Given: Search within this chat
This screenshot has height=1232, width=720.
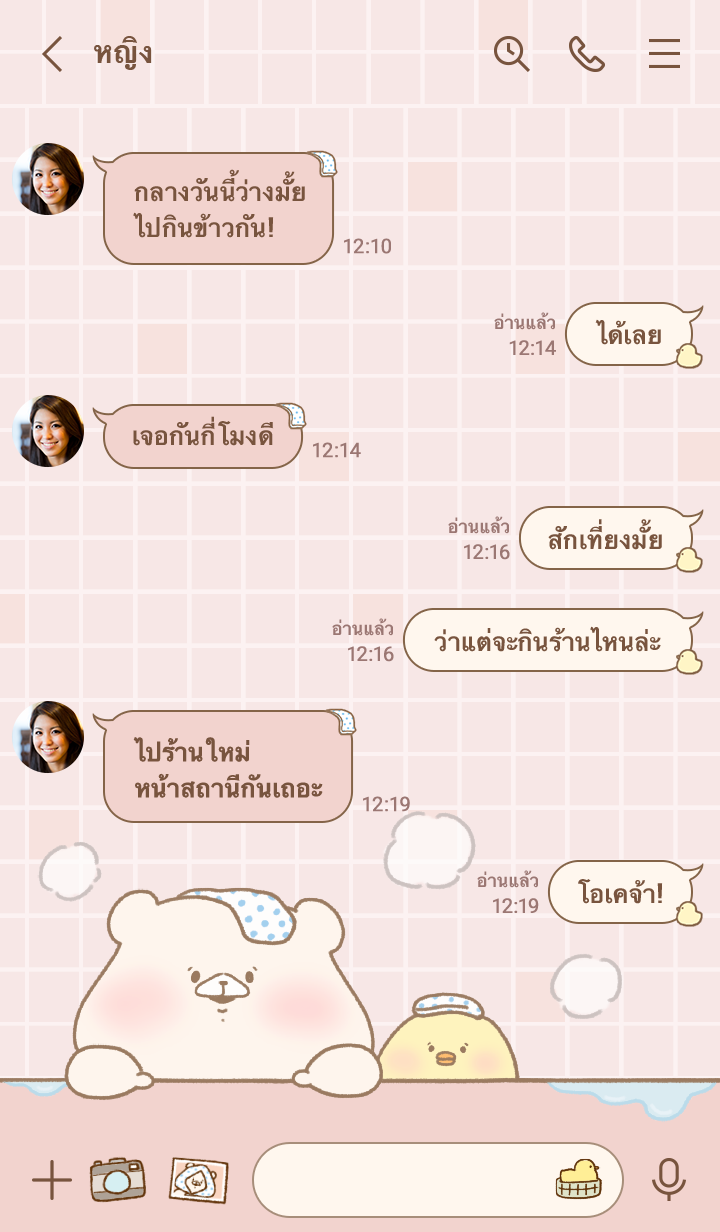Looking at the screenshot, I should tap(511, 54).
